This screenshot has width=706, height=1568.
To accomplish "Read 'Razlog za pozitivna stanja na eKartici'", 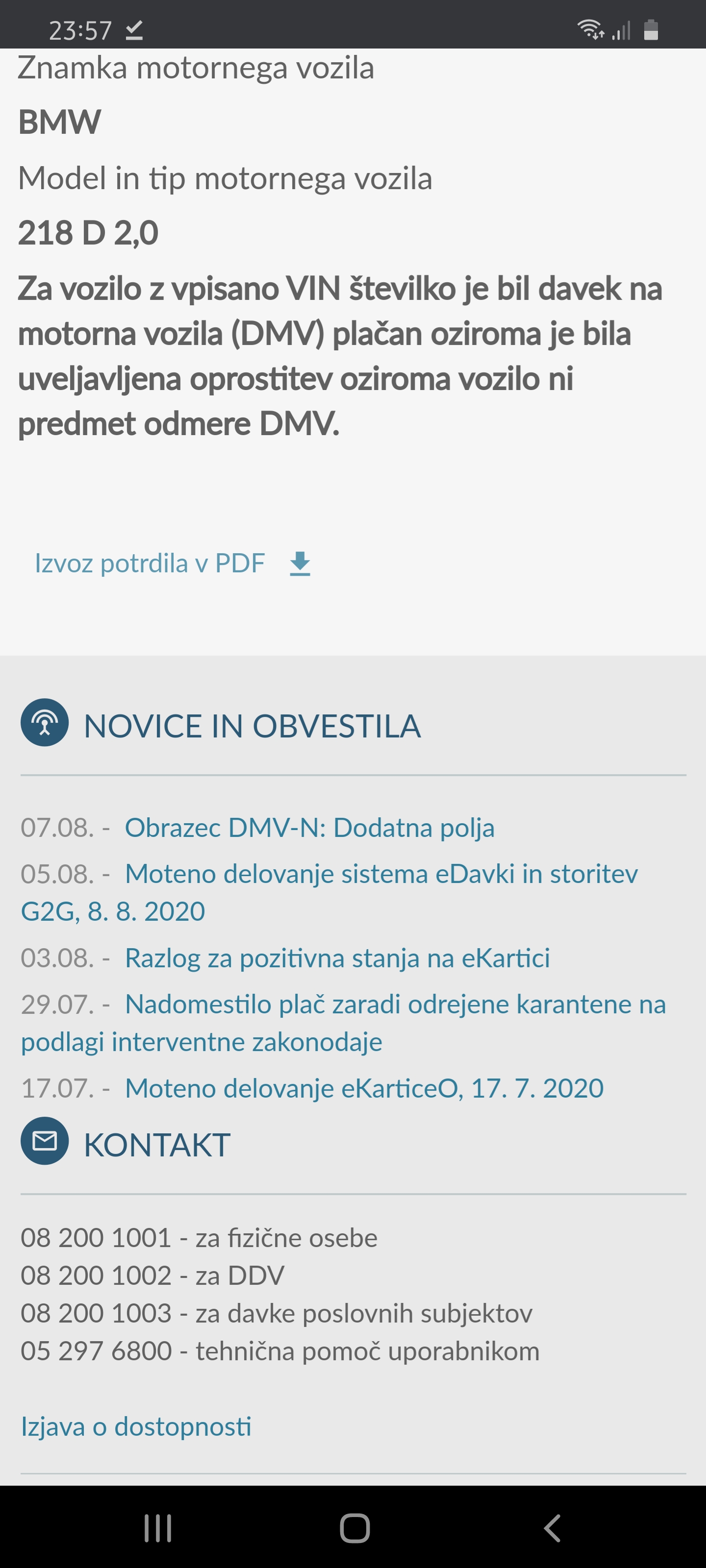I will pos(337,958).
